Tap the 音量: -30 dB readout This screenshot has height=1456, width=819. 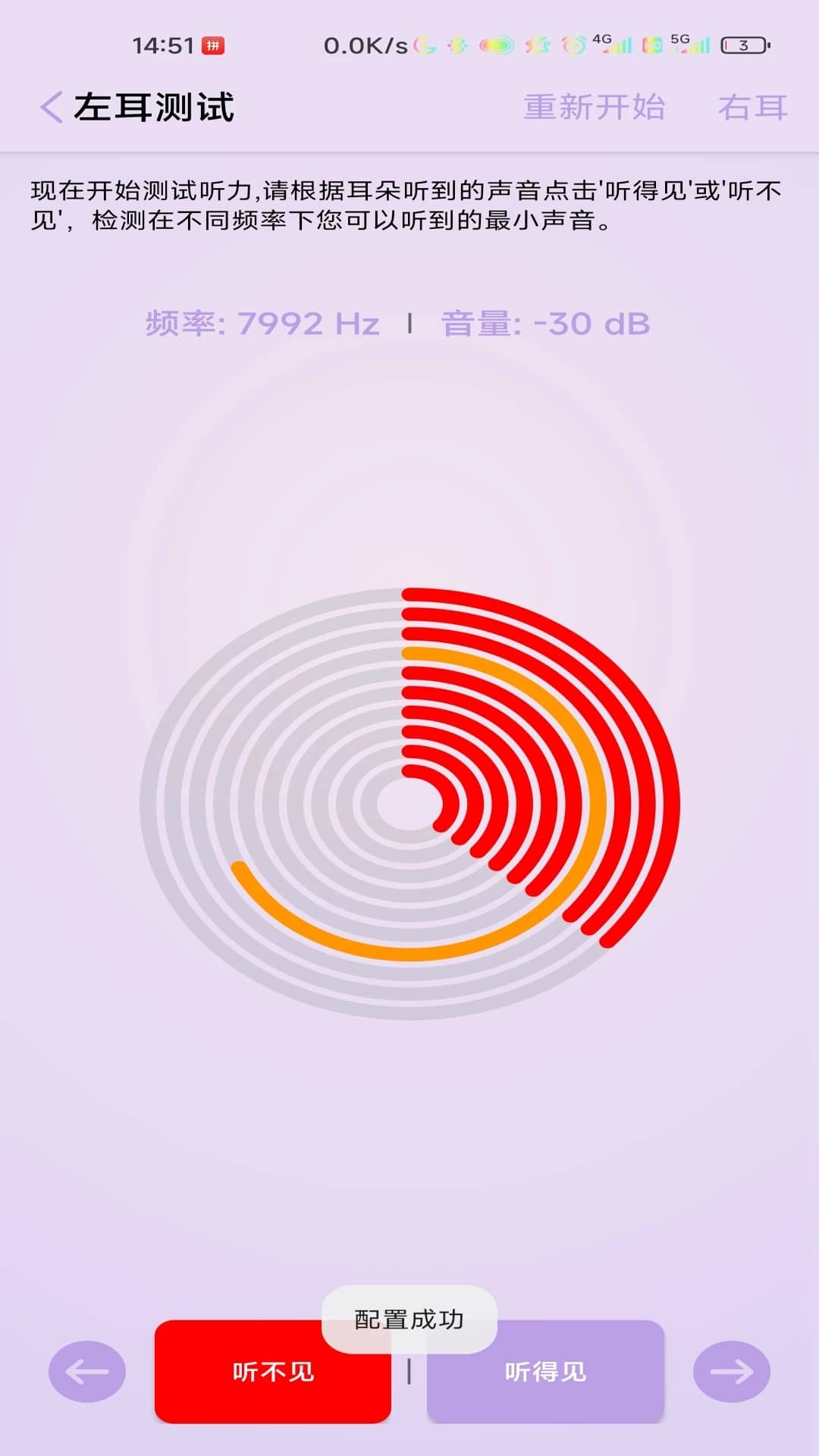544,325
